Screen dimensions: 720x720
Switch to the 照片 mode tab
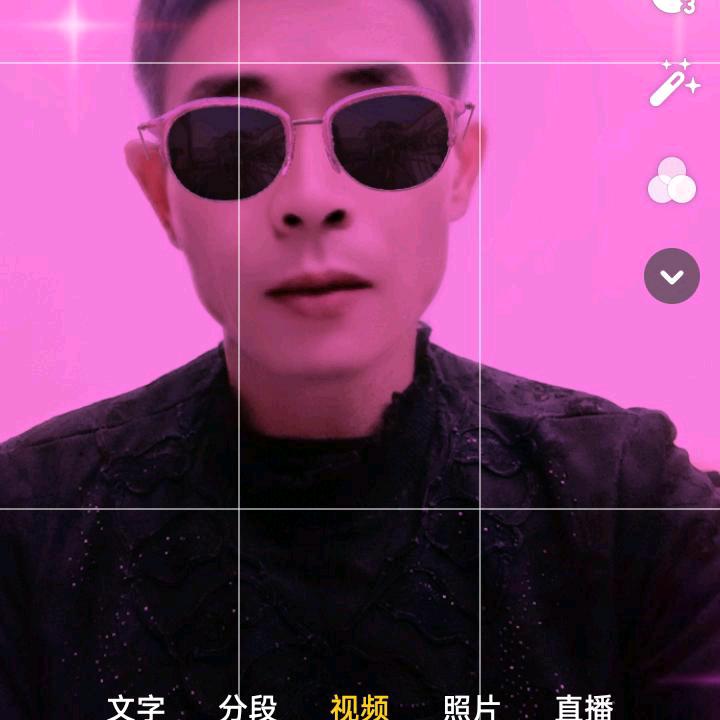click(472, 707)
